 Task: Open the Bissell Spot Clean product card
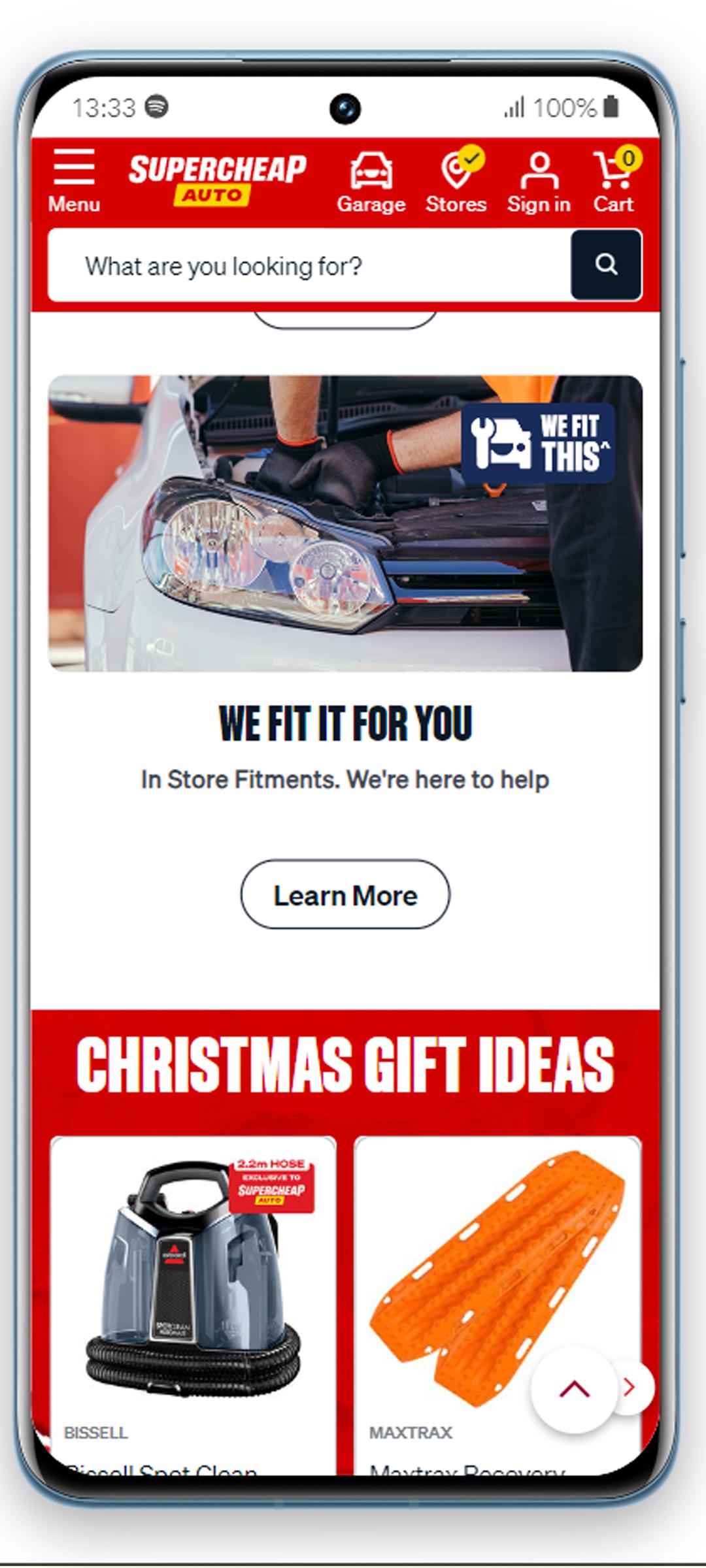[193, 1307]
